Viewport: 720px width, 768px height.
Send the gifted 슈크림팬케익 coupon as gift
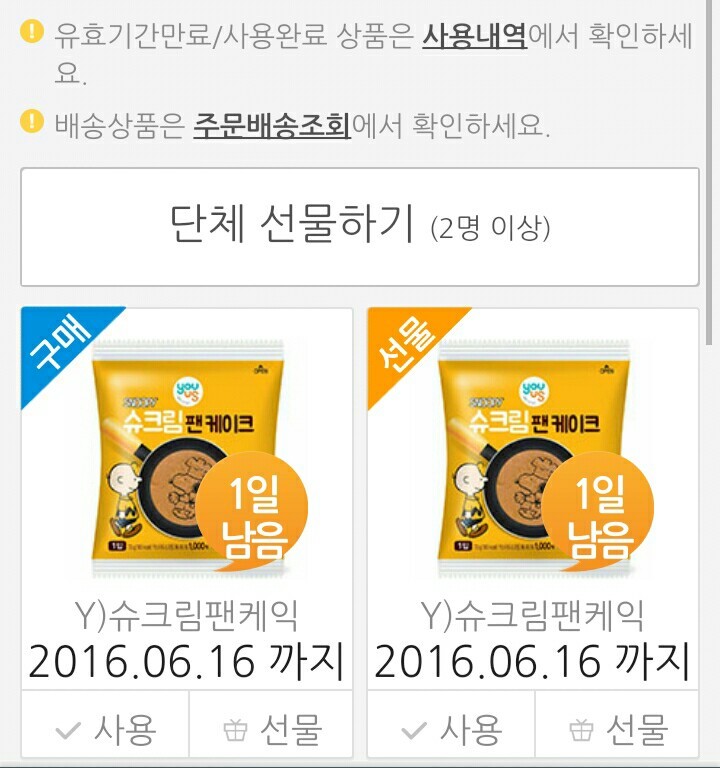617,729
